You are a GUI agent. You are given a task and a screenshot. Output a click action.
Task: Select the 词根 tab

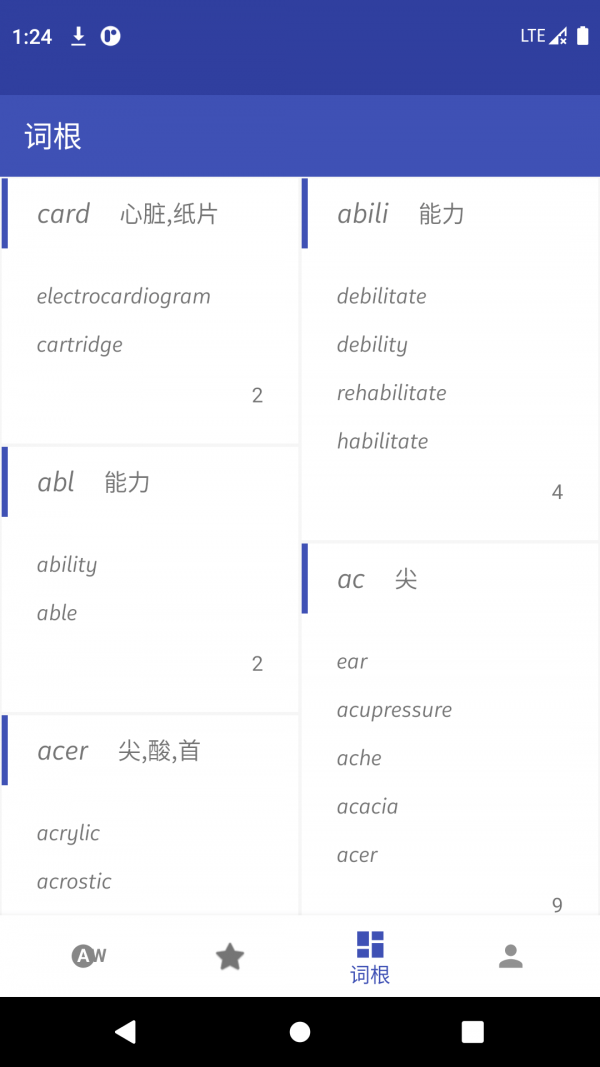tap(370, 957)
